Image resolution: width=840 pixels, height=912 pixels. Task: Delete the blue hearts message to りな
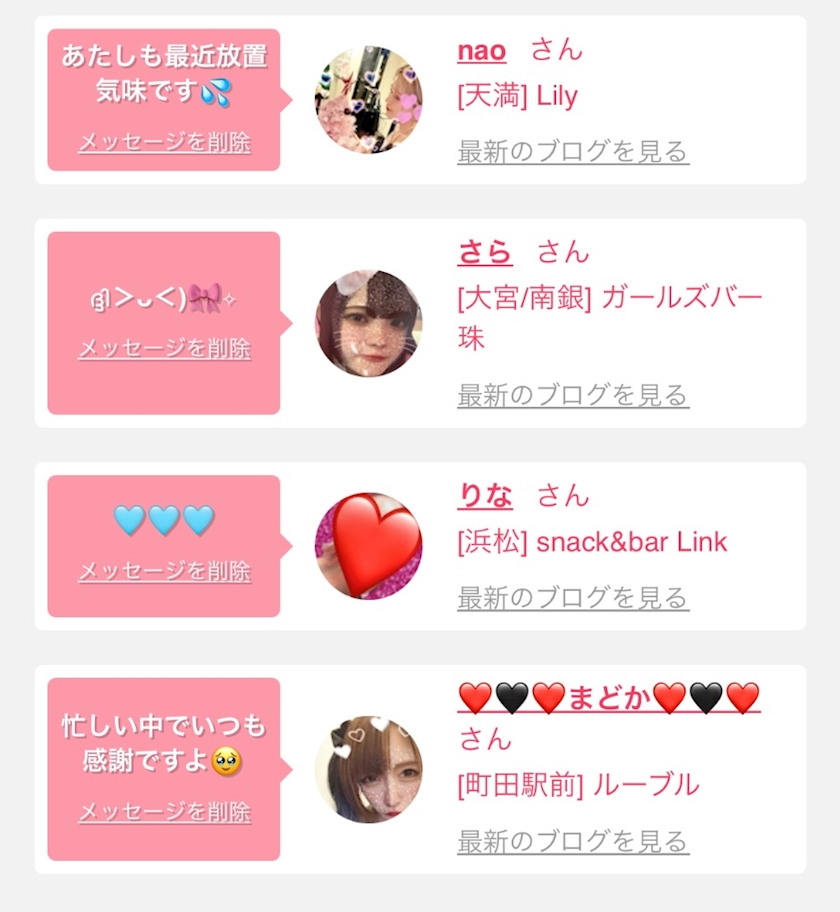click(x=164, y=572)
